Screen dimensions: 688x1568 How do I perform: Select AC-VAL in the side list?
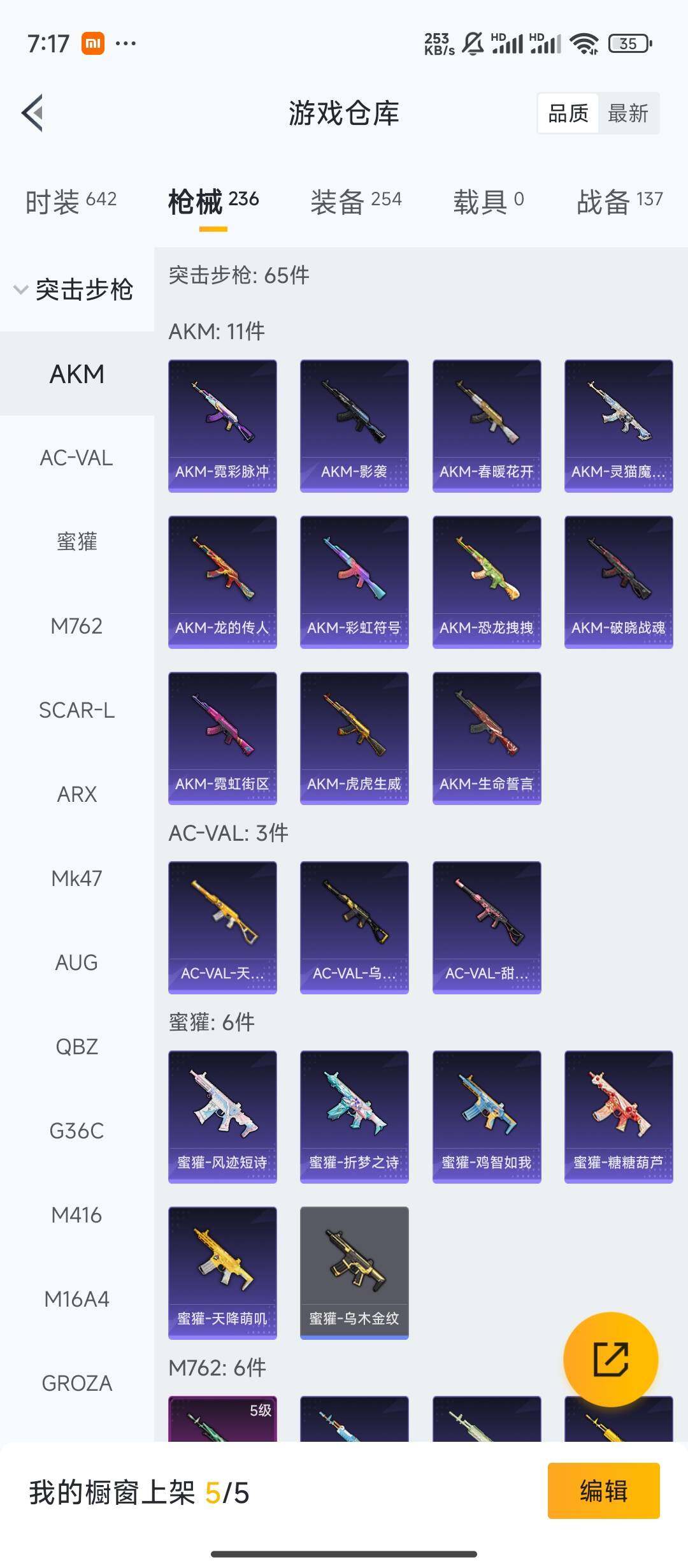tap(76, 458)
